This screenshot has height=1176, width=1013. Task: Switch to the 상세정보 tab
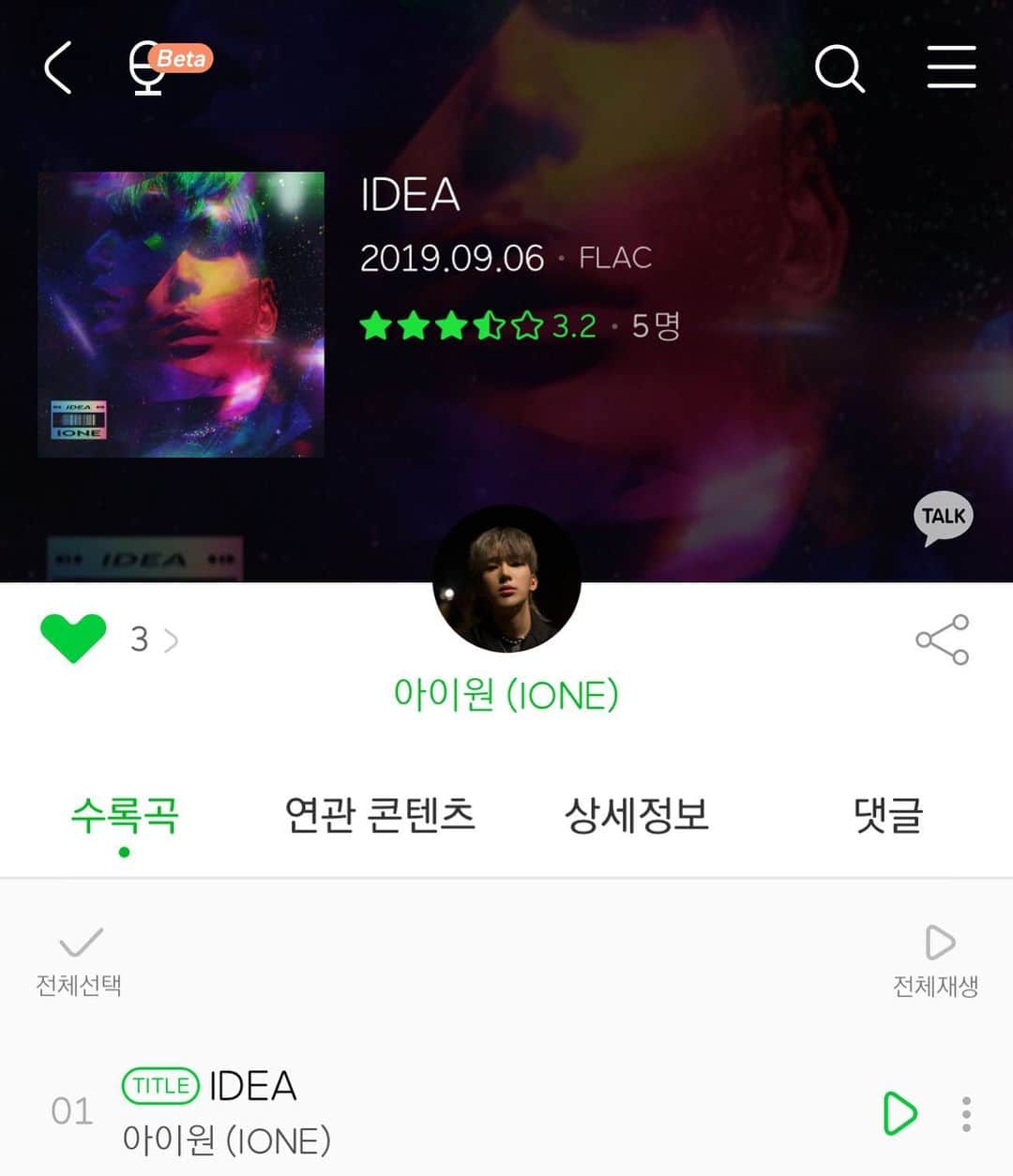637,816
